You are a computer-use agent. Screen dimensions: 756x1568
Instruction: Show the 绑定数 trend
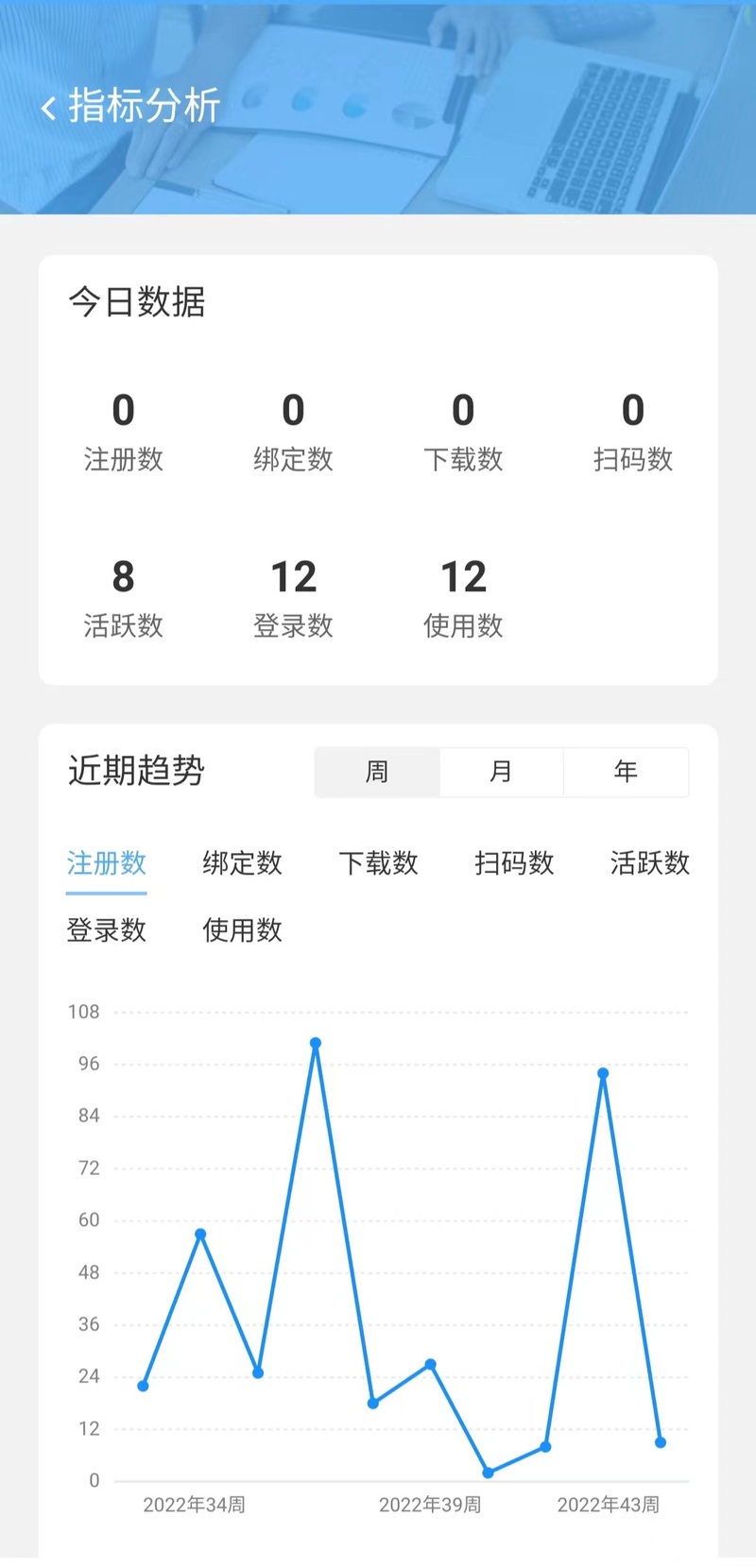tap(242, 862)
